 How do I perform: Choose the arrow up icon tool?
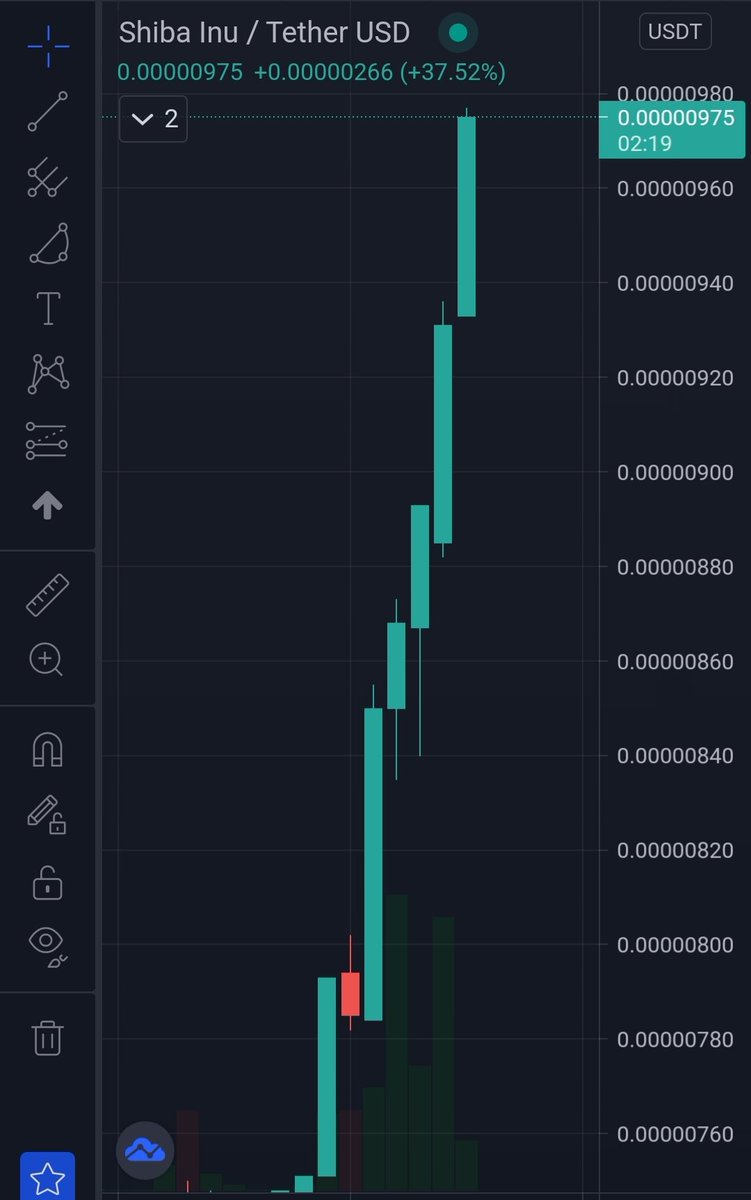point(47,505)
